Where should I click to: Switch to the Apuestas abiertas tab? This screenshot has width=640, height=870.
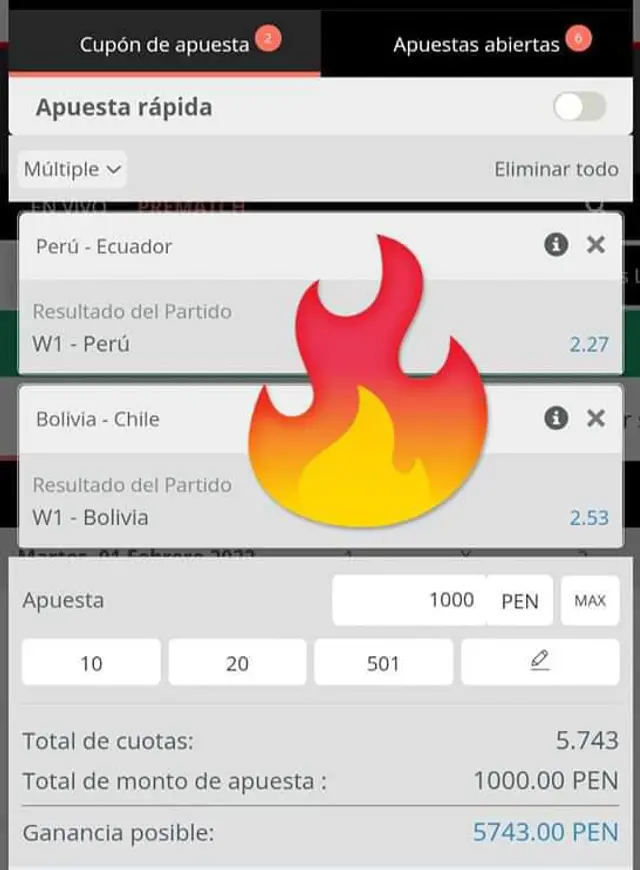(x=477, y=45)
